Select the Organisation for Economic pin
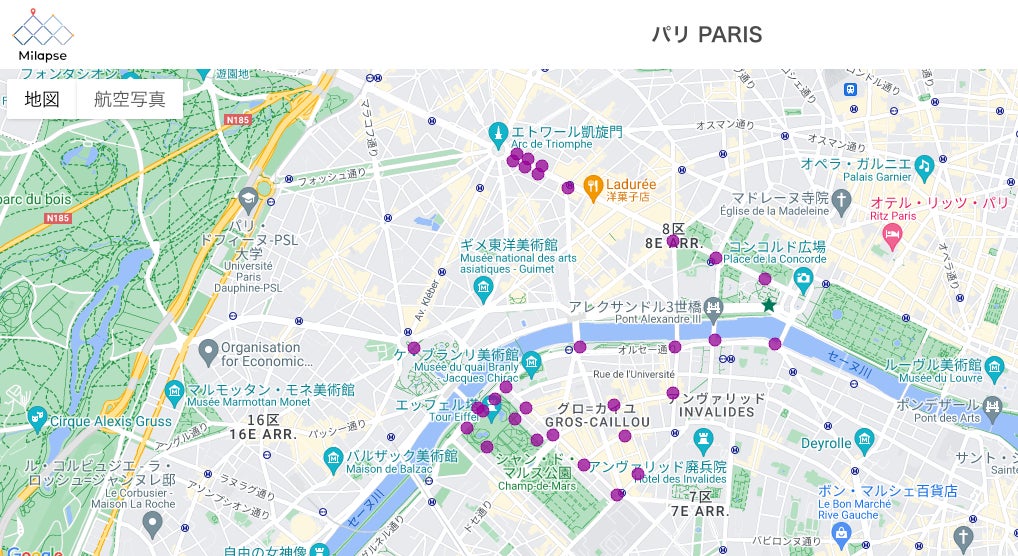The width and height of the screenshot is (1018, 556). coord(208,352)
